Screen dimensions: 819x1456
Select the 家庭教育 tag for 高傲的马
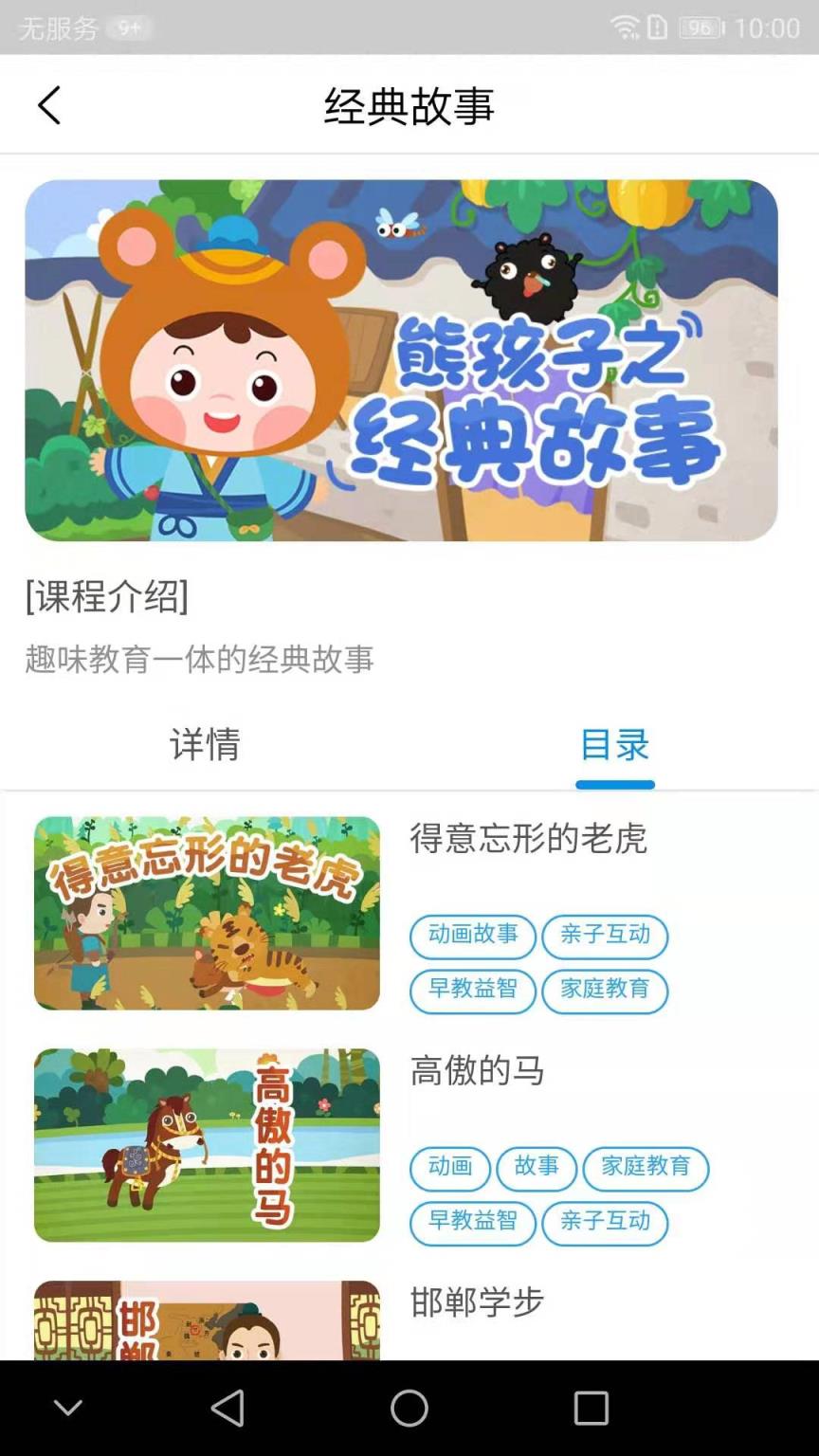pyautogui.click(x=646, y=1169)
